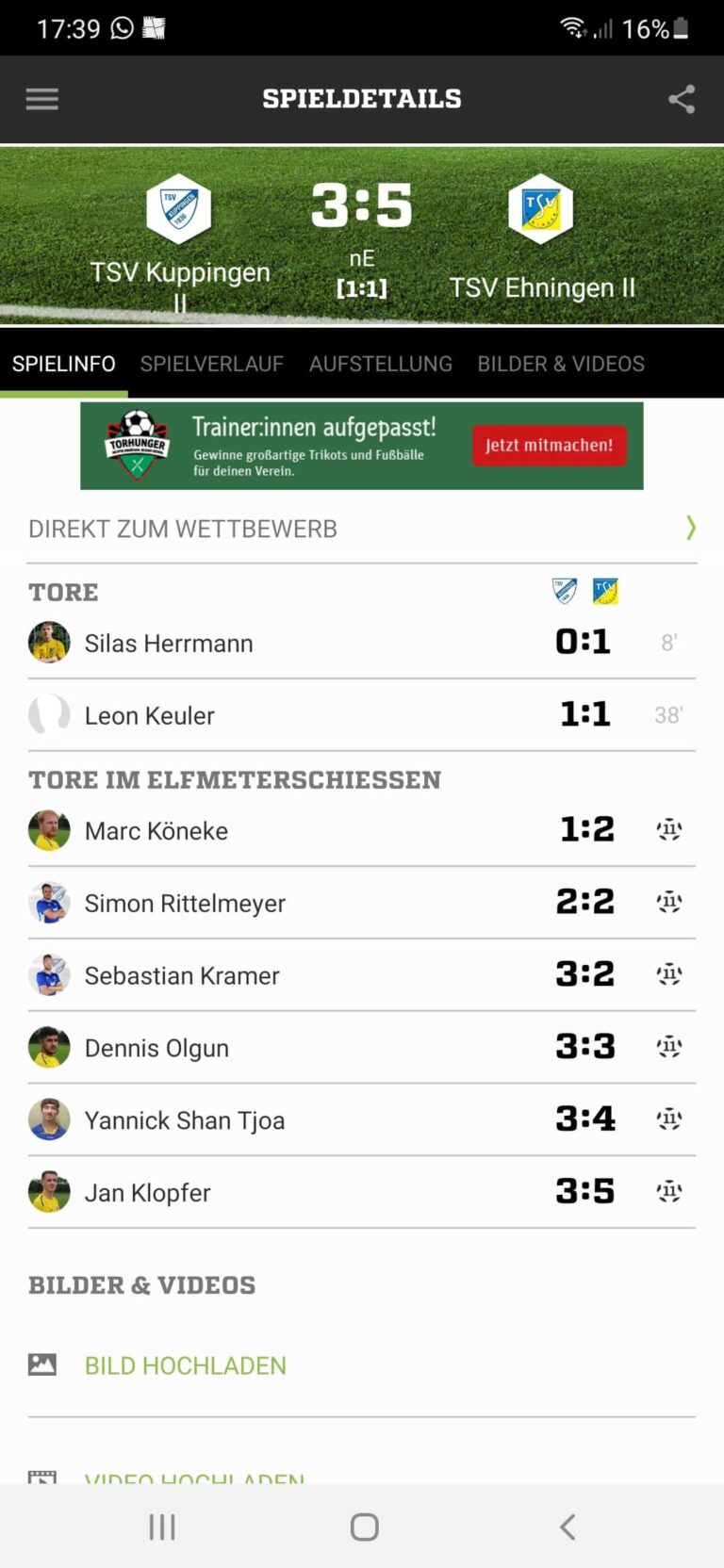Image resolution: width=724 pixels, height=1568 pixels.
Task: View Leon Keuler's player profile
Action: [149, 716]
